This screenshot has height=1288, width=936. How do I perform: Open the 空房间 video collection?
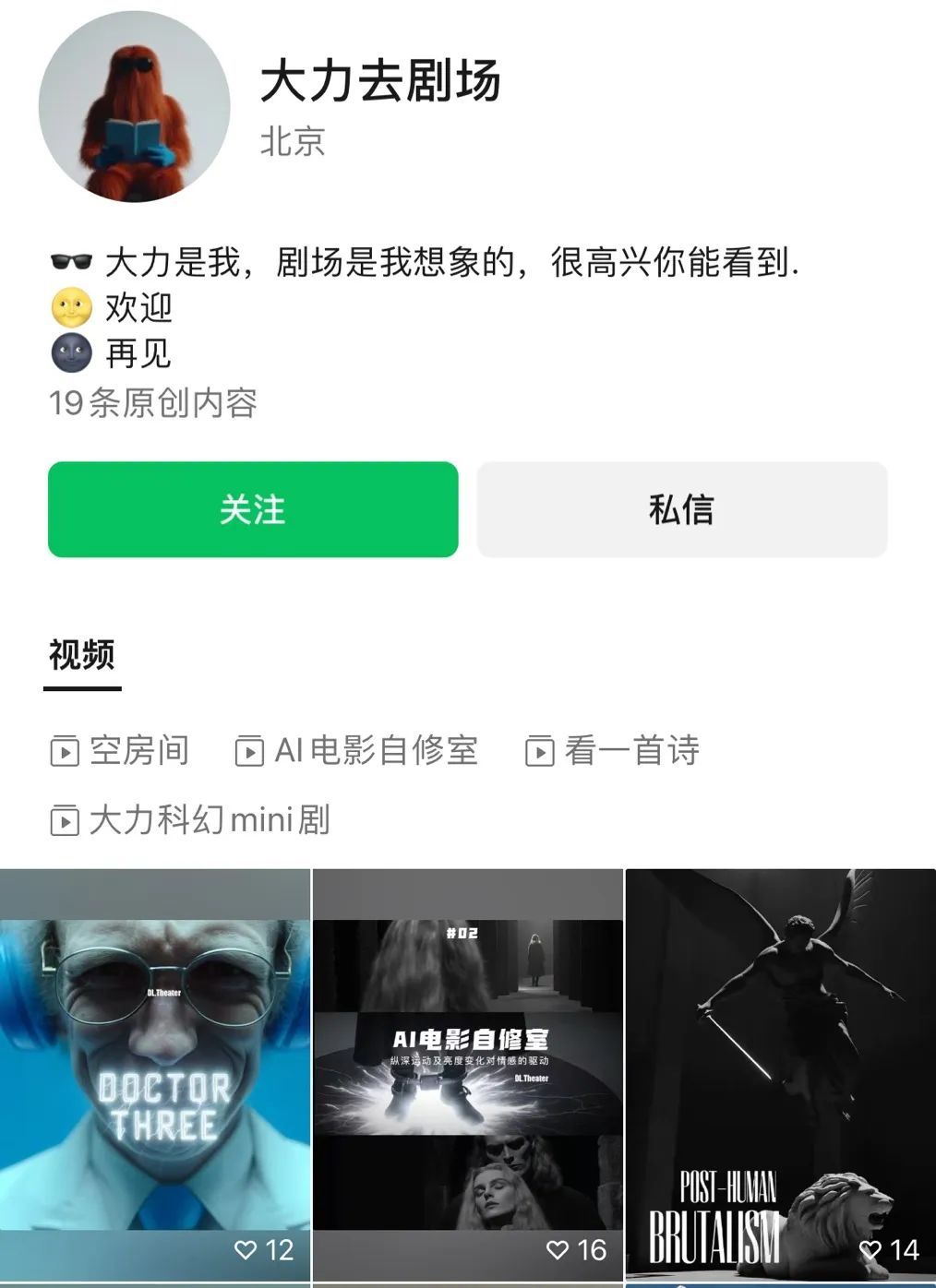(120, 751)
